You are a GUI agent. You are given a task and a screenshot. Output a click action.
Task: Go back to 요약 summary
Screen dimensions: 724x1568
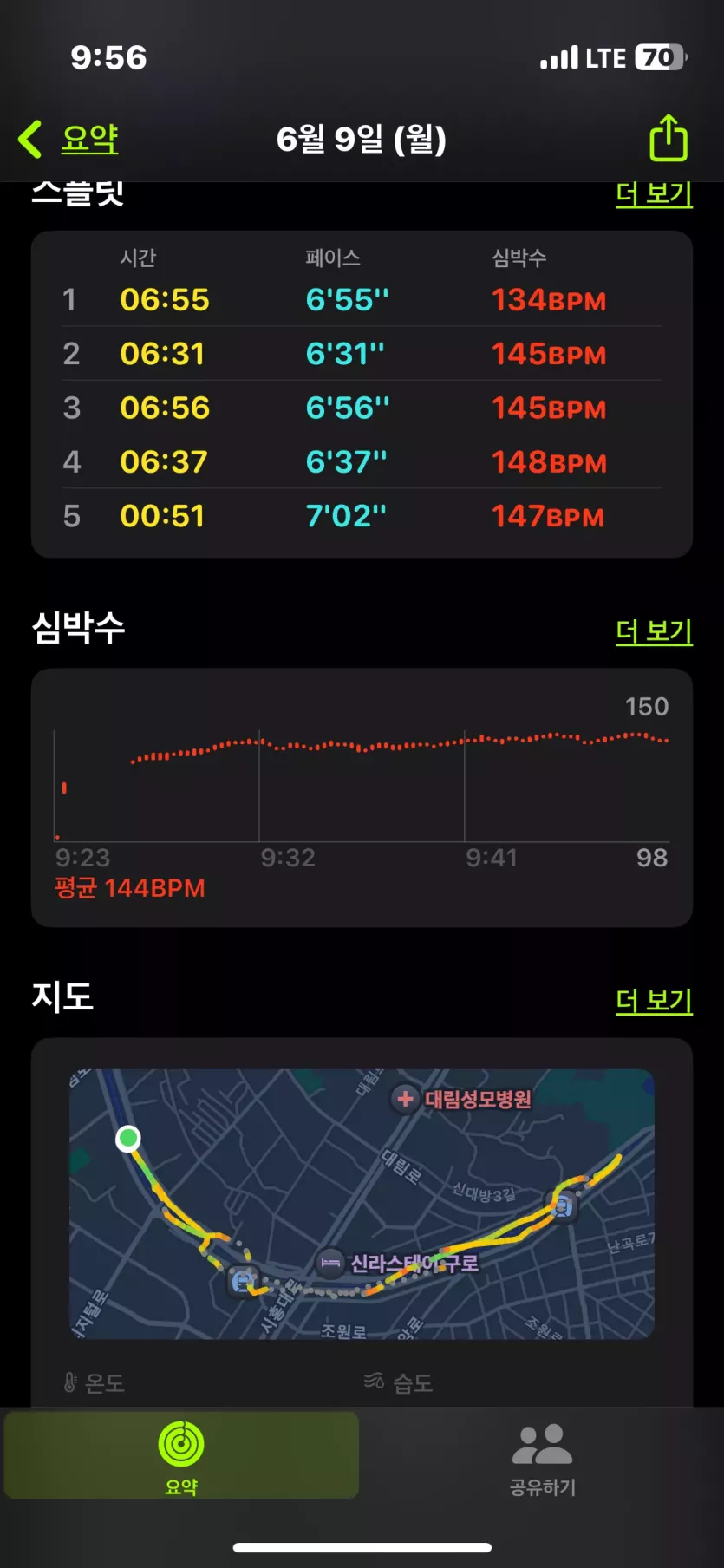(69, 140)
